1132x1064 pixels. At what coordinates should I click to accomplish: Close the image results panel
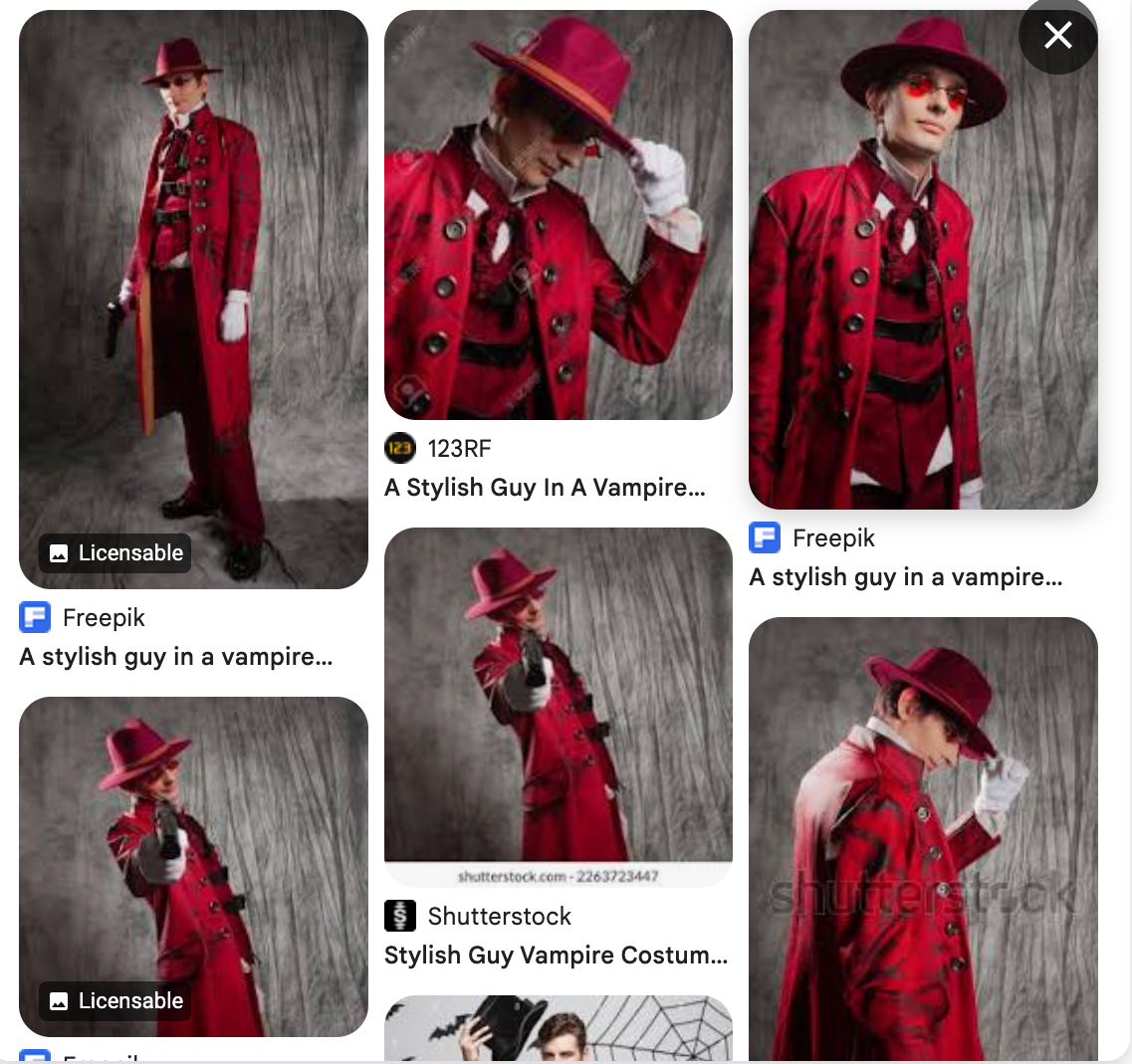1057,36
